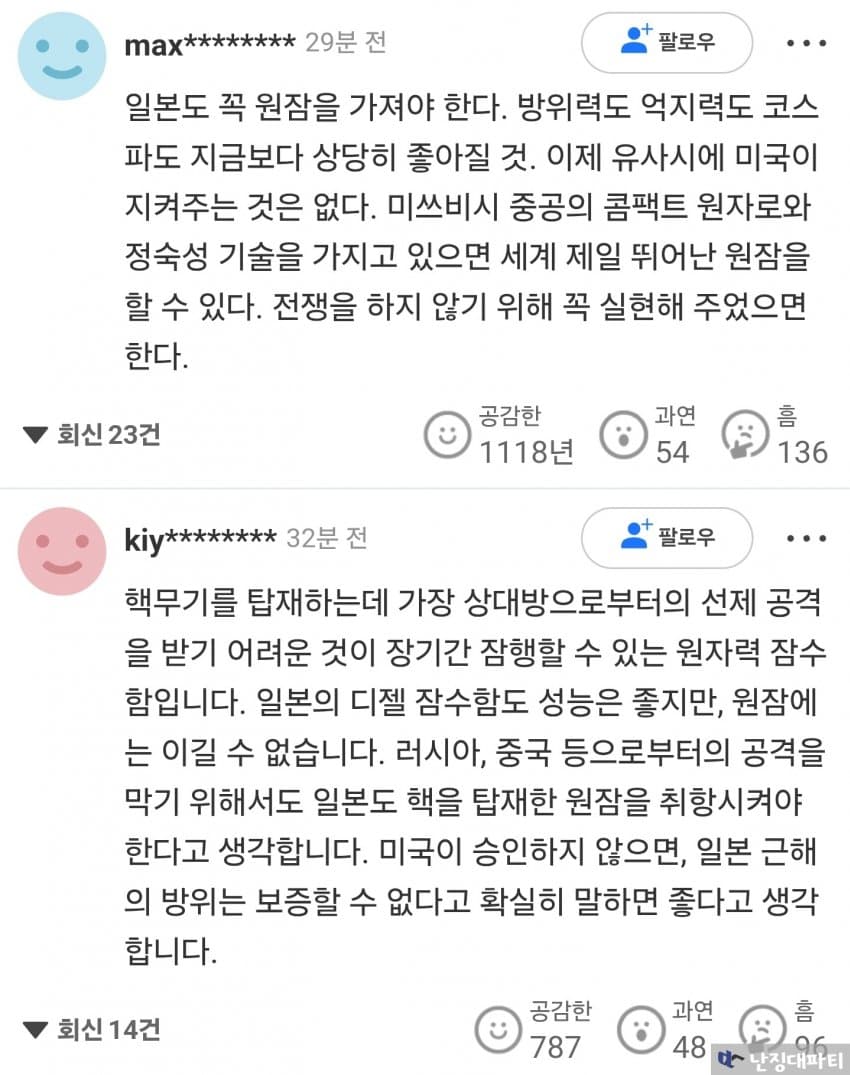React 흠 to max*********'s comment

click(746, 435)
